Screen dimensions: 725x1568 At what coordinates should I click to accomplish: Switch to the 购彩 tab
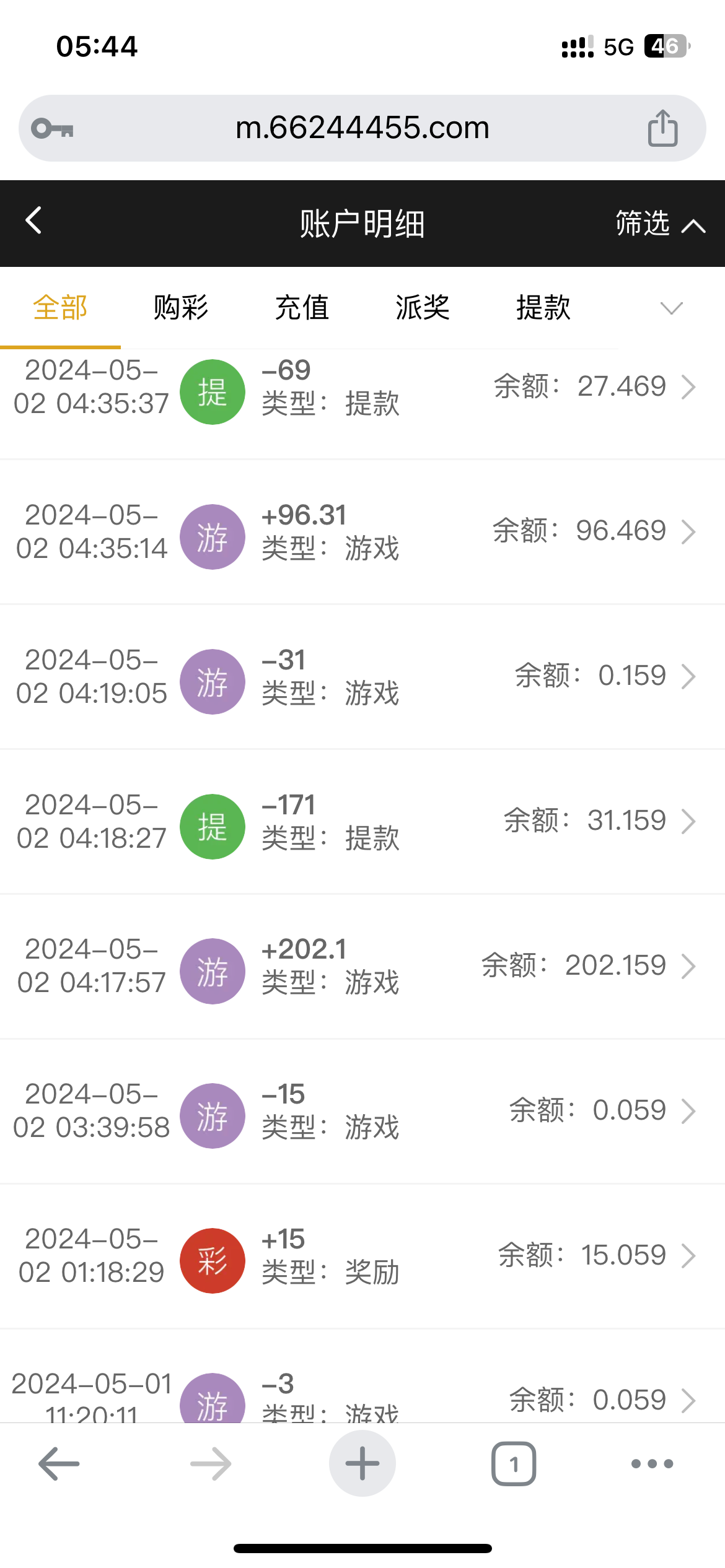(181, 308)
